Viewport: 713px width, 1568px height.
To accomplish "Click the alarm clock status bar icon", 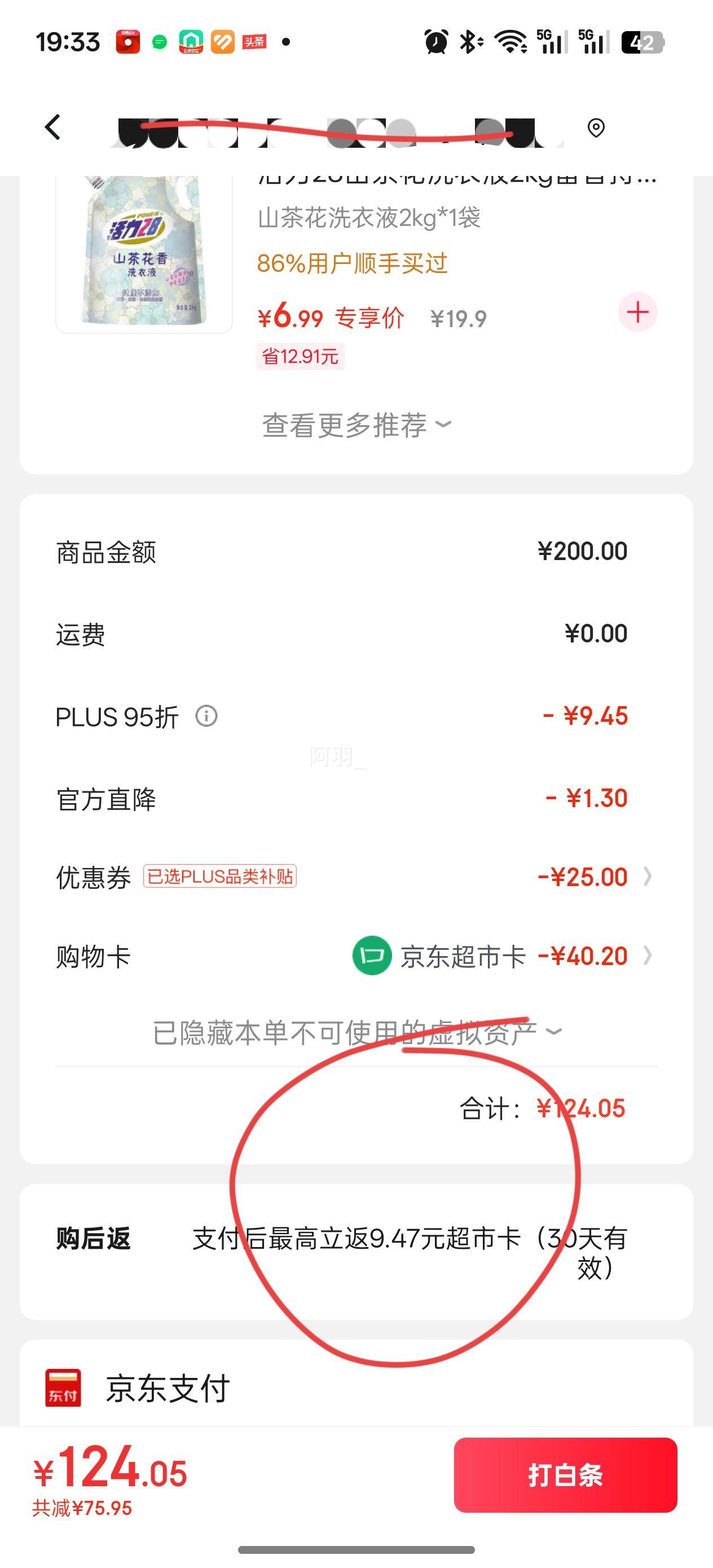I will click(434, 41).
